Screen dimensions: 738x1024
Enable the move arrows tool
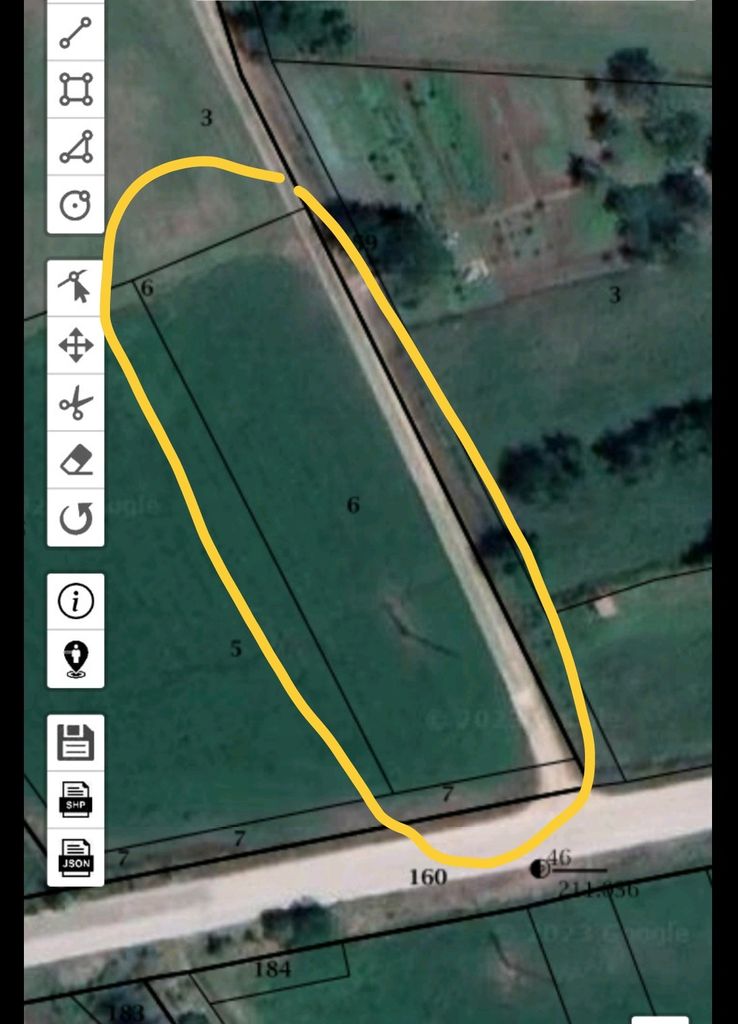[x=76, y=346]
